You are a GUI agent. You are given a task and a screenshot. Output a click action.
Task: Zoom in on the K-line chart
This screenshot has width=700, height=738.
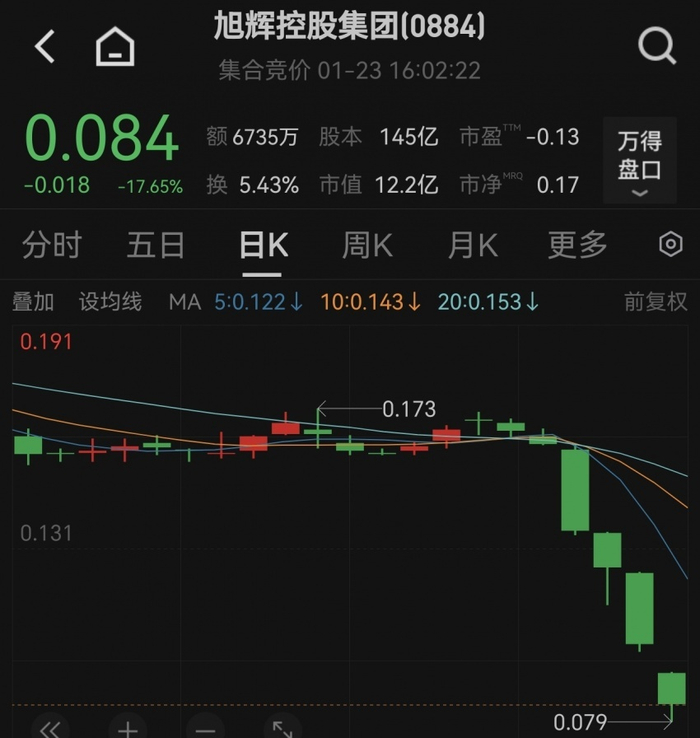tap(128, 728)
